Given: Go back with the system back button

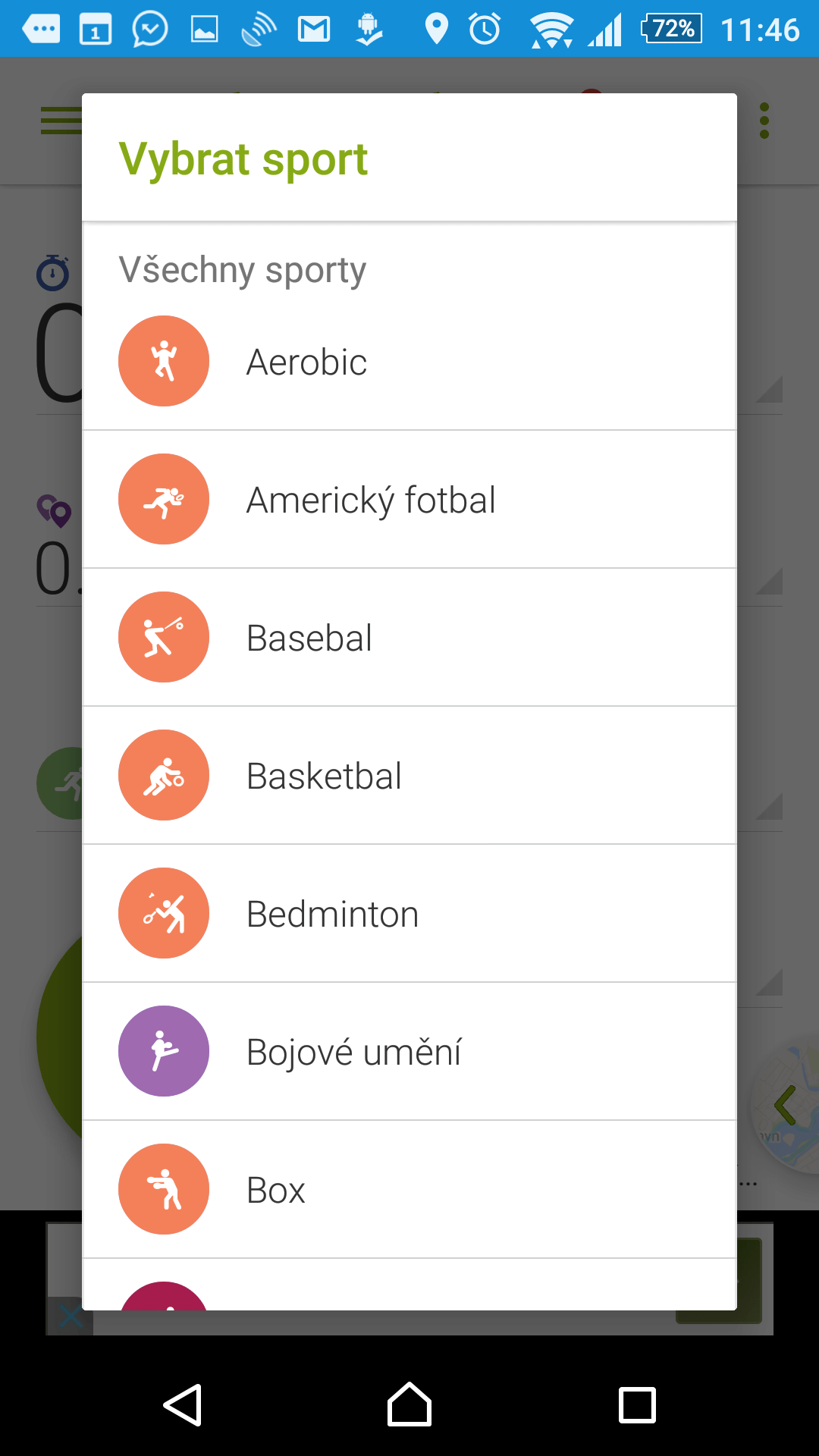Looking at the screenshot, I should [183, 1405].
